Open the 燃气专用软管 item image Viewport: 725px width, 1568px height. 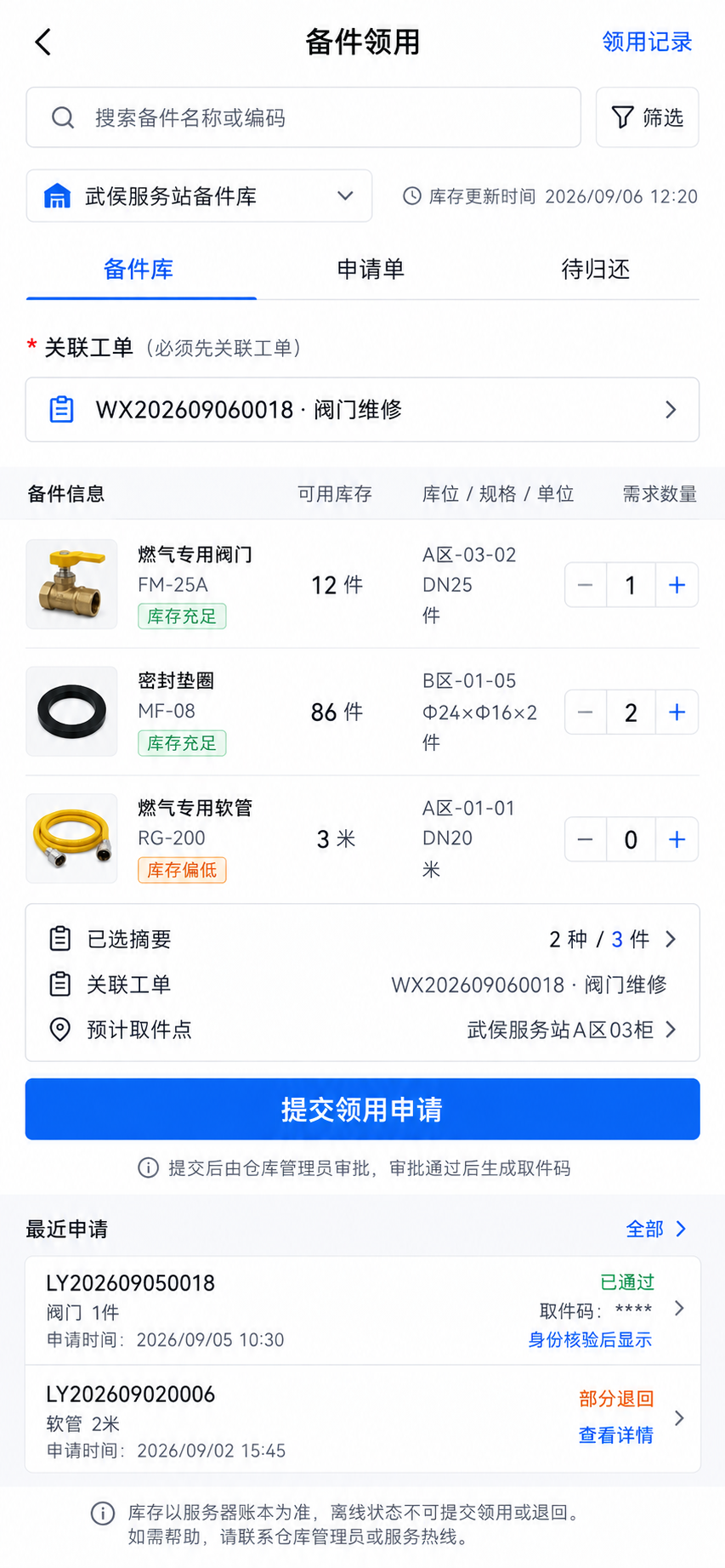coord(71,838)
